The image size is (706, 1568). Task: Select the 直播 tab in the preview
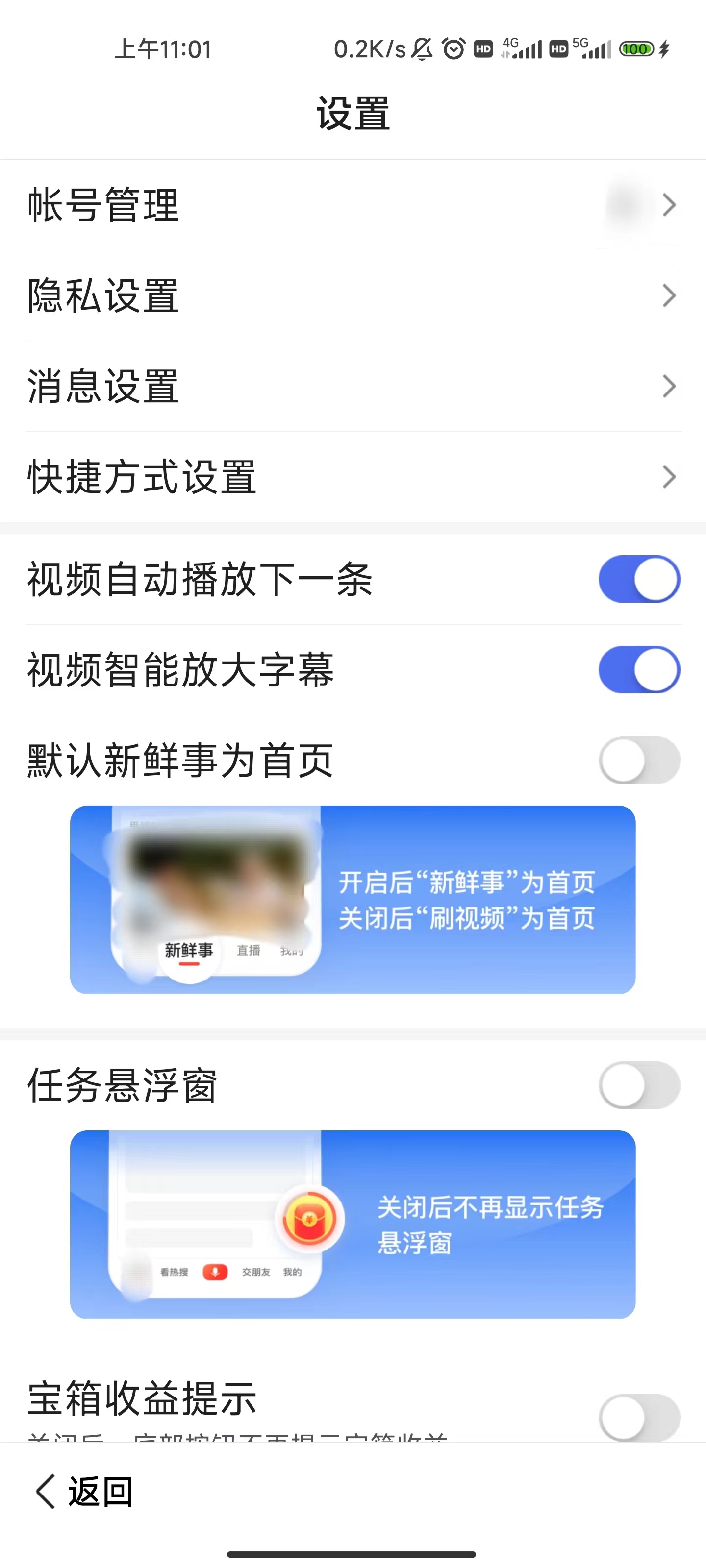tap(248, 950)
